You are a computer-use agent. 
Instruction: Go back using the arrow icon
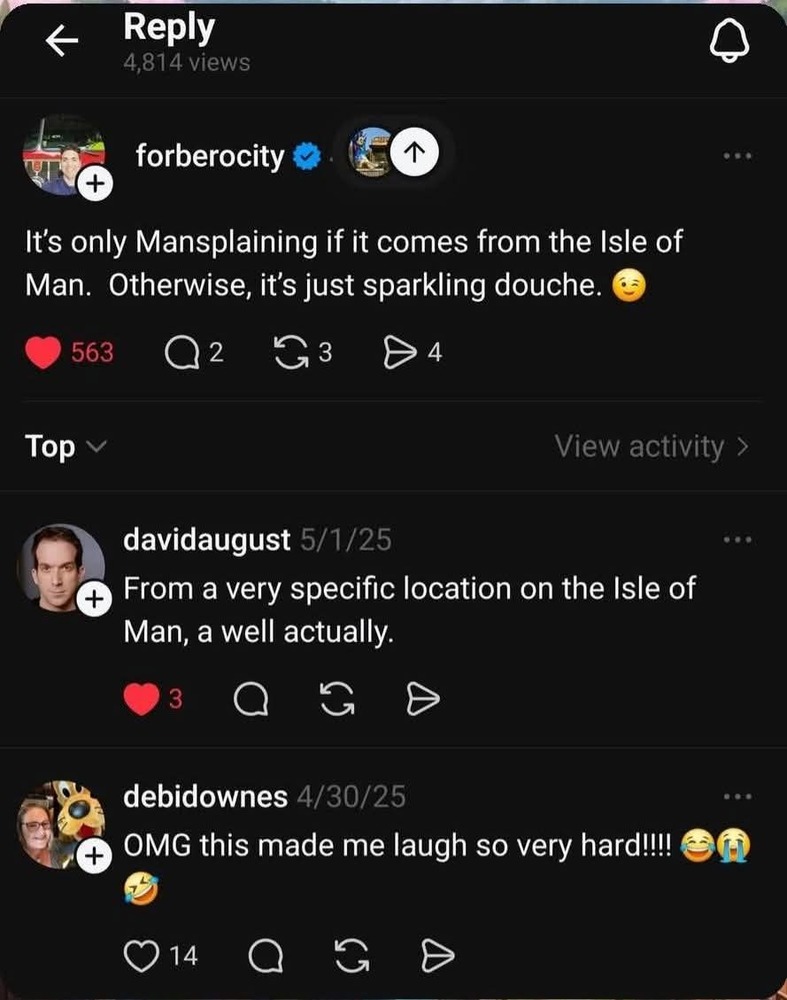pos(62,39)
